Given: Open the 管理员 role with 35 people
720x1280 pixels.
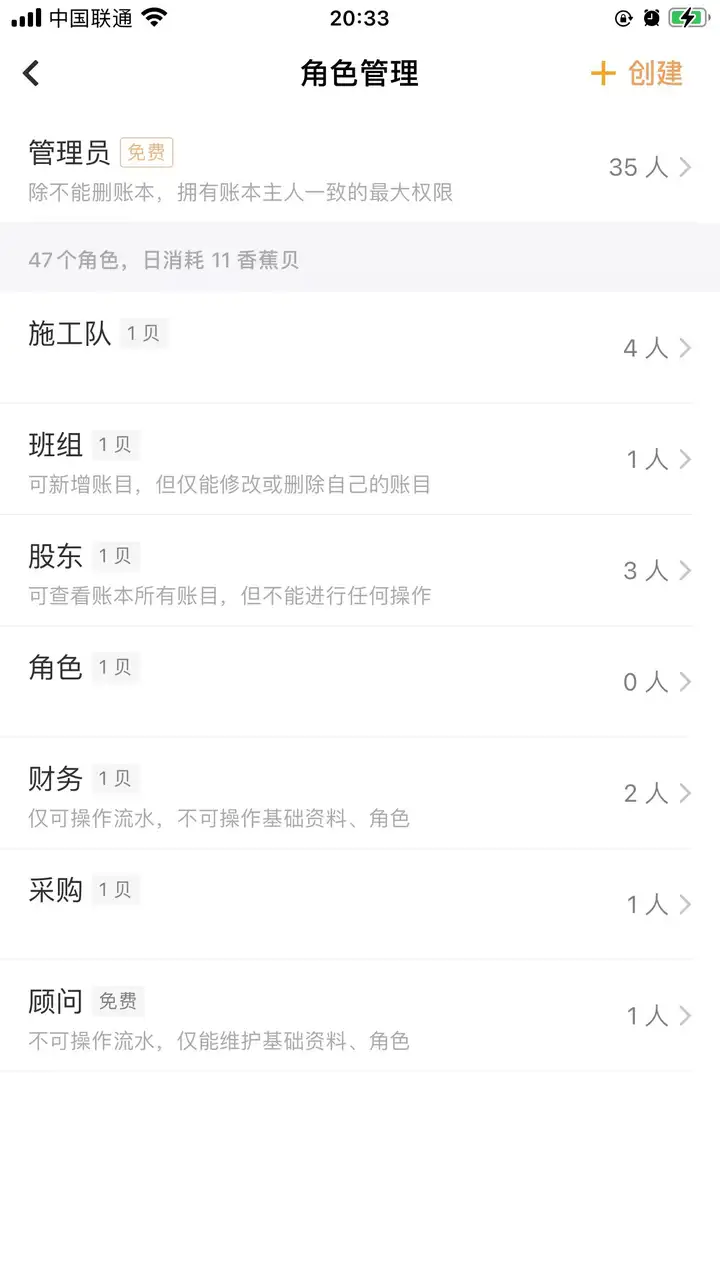Looking at the screenshot, I should (x=360, y=167).
